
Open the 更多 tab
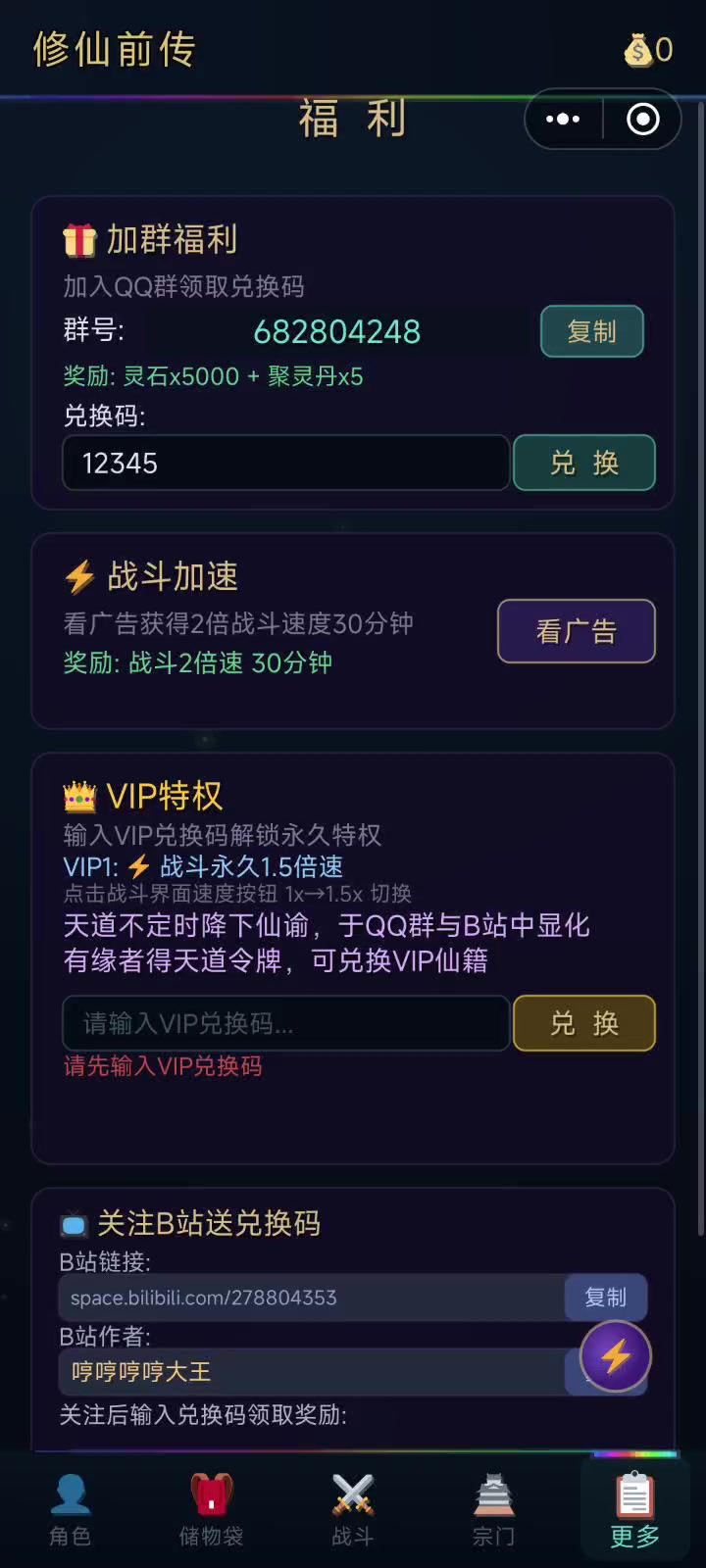click(634, 1509)
